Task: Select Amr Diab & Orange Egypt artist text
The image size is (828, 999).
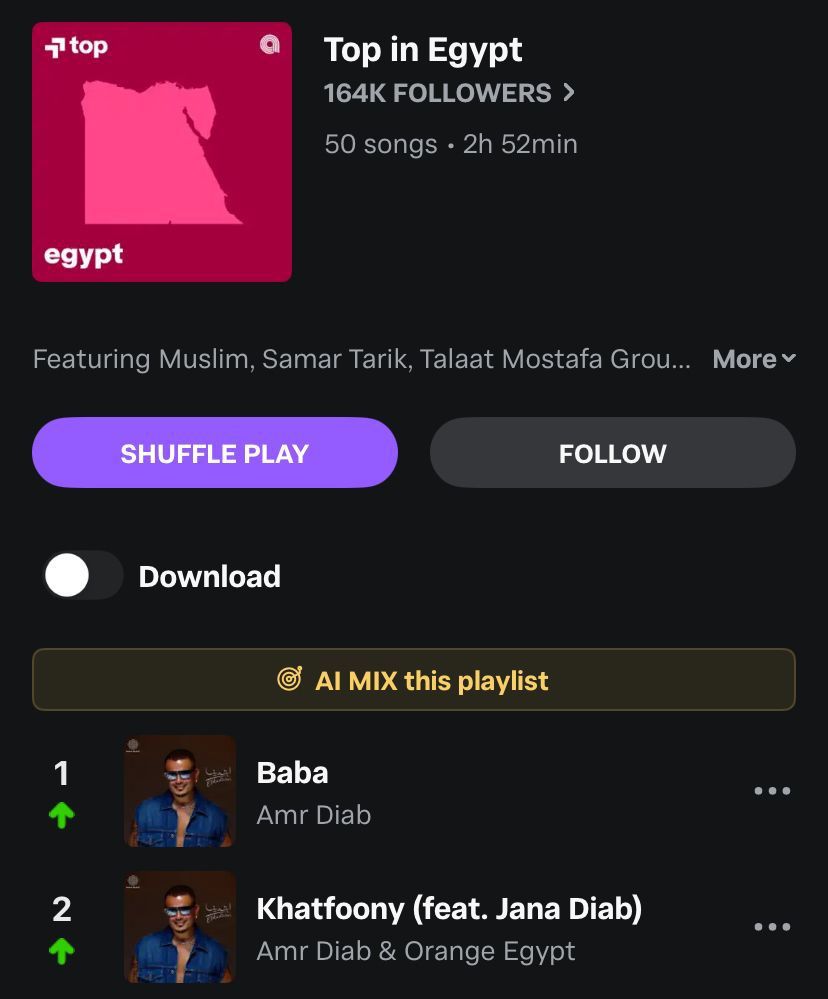Action: click(415, 951)
